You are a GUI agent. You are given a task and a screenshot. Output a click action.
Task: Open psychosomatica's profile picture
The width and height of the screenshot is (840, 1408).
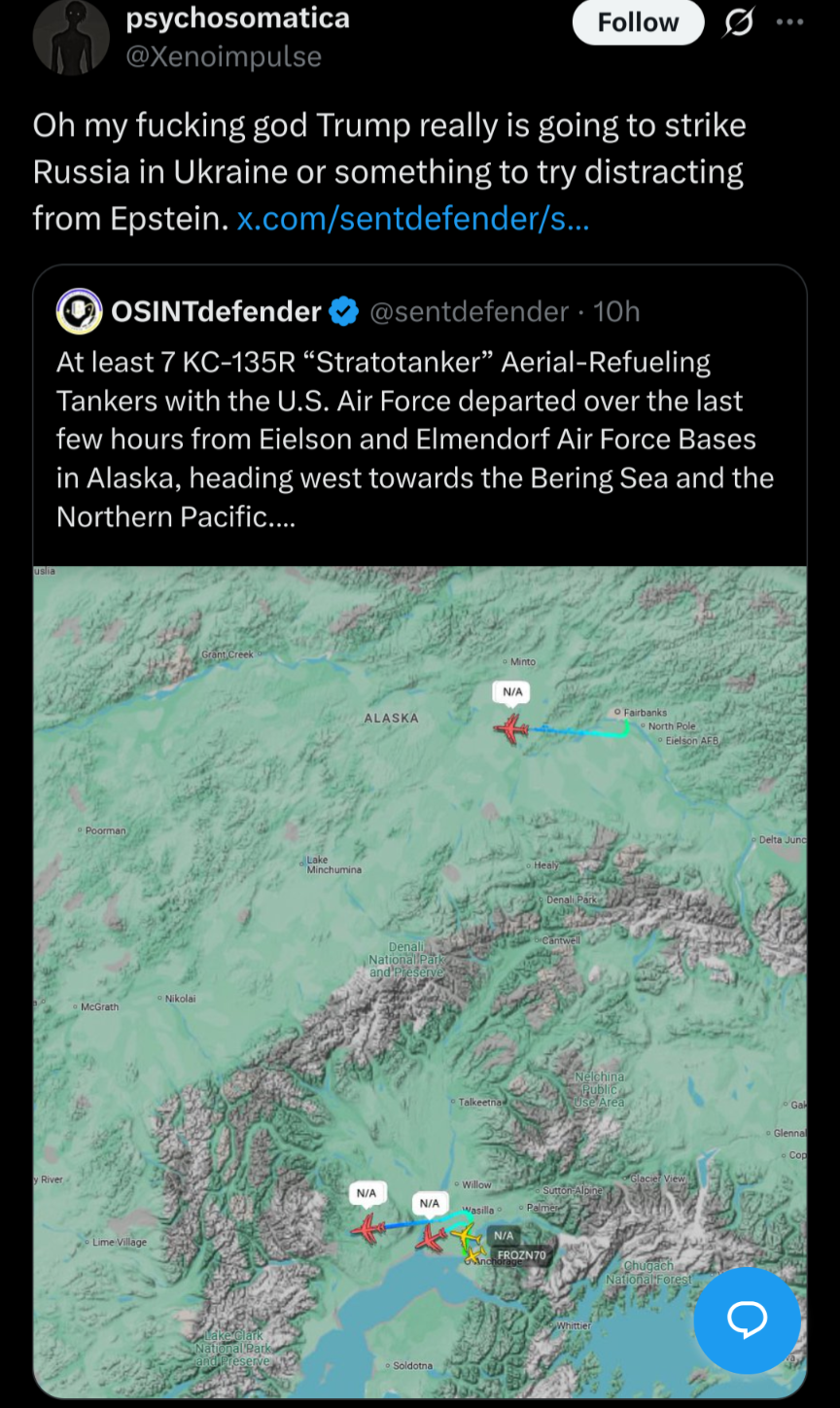pos(71,37)
